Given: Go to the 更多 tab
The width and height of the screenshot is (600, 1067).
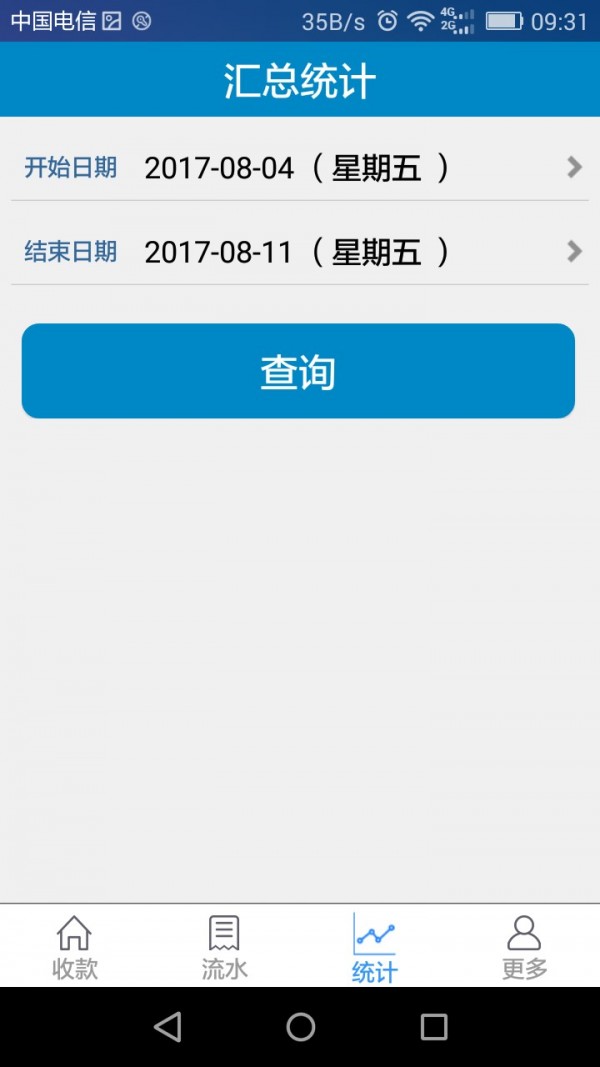Looking at the screenshot, I should [x=524, y=946].
